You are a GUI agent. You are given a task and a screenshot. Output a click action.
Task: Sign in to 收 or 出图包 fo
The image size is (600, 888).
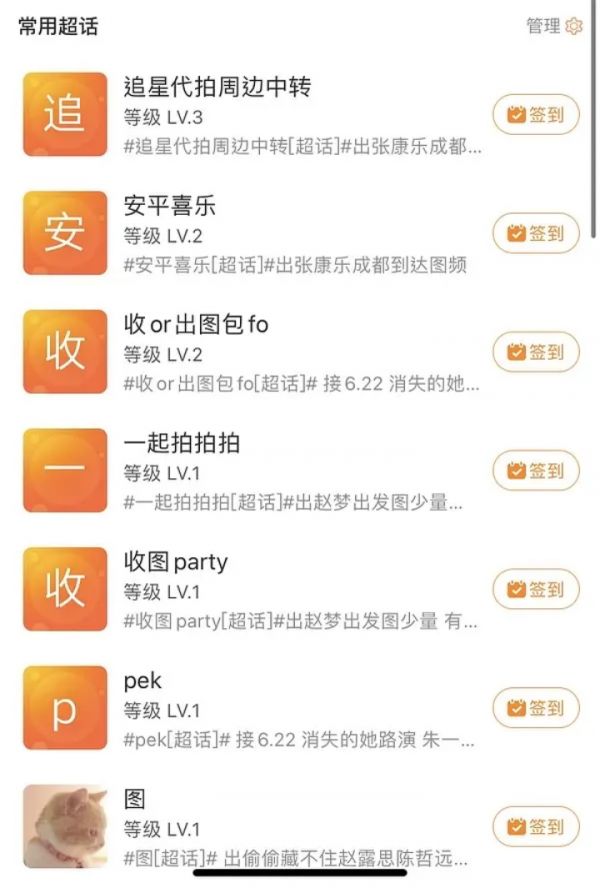tap(536, 352)
